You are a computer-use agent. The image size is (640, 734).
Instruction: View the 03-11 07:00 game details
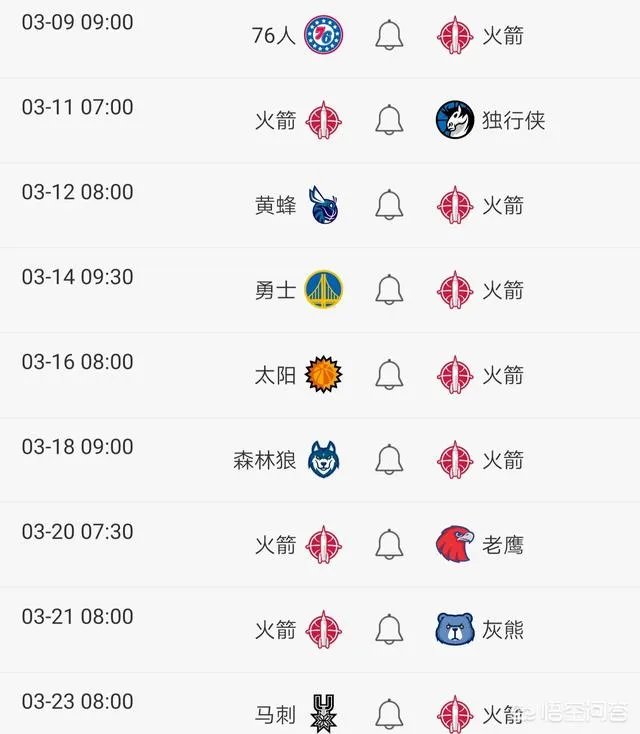(x=78, y=107)
